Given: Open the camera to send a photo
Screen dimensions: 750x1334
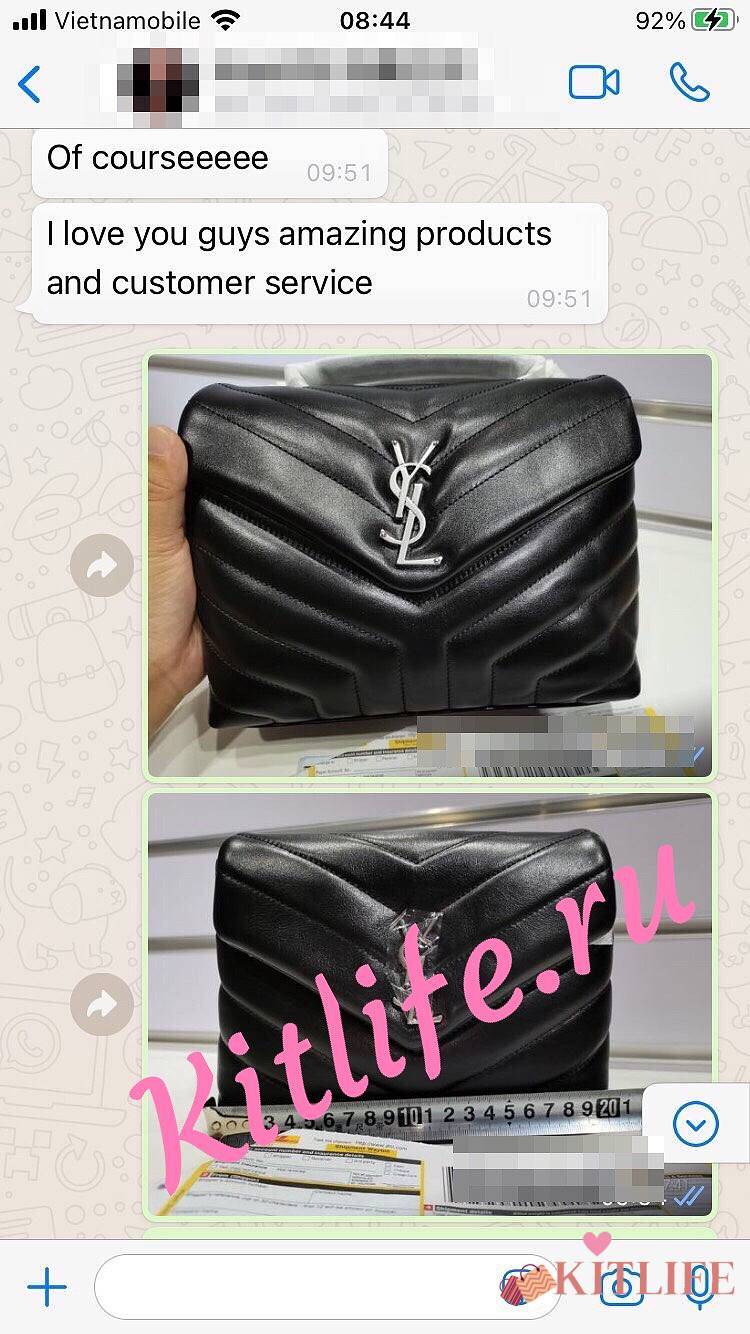Looking at the screenshot, I should (x=620, y=1288).
